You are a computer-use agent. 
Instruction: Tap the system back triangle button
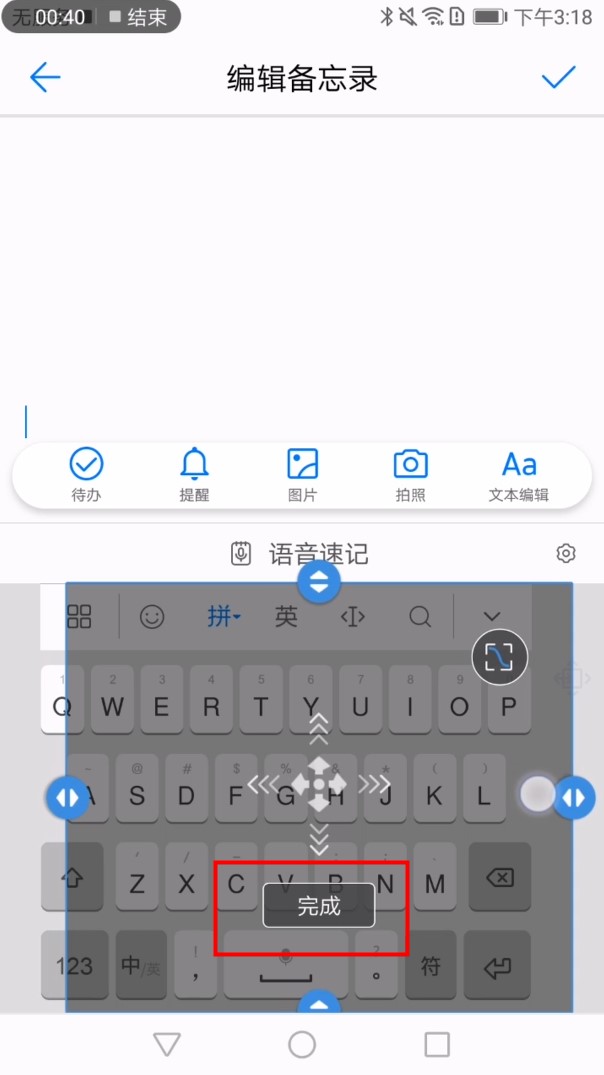(x=167, y=1045)
